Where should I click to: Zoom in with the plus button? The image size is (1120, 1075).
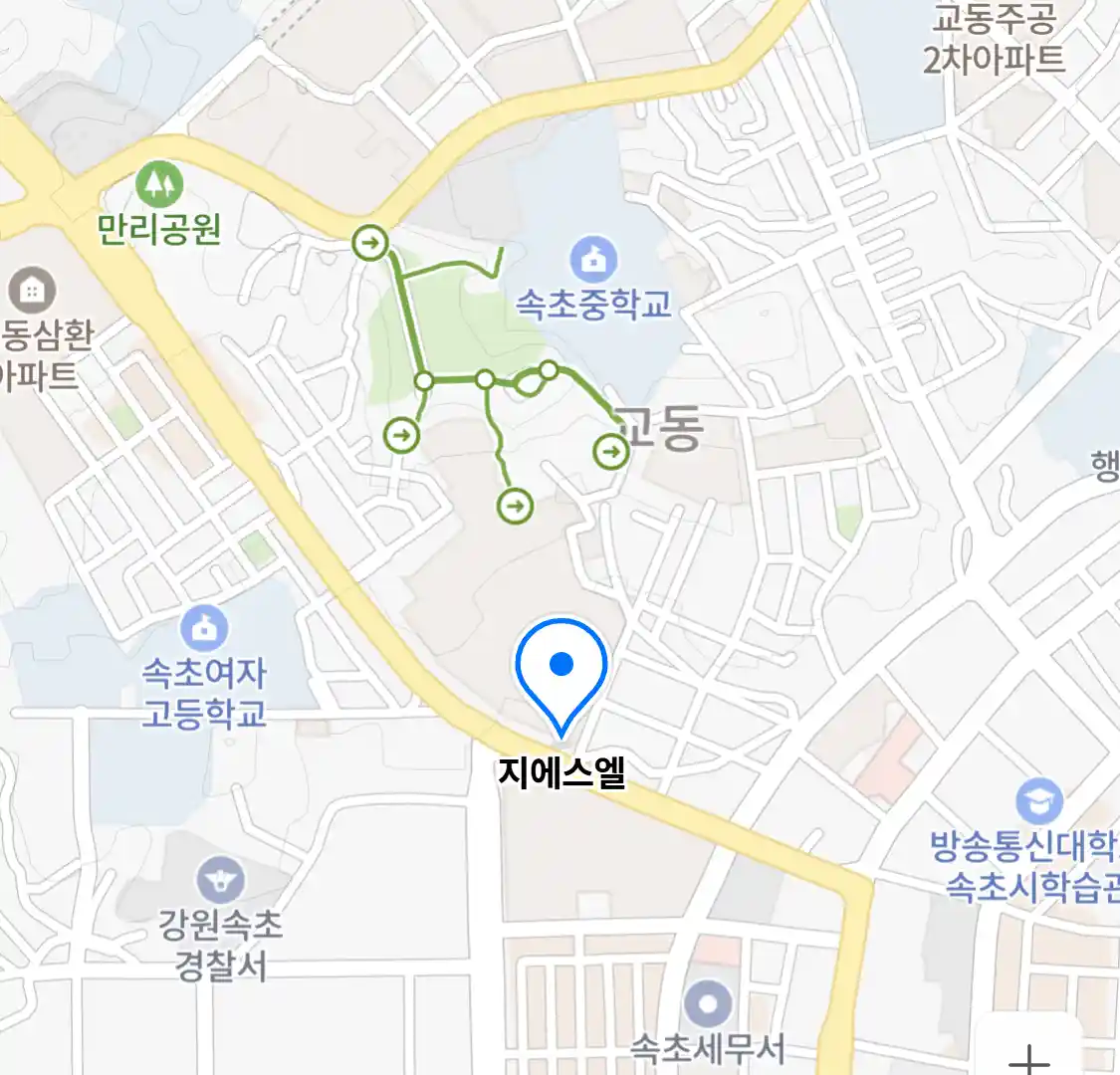click(1028, 1057)
